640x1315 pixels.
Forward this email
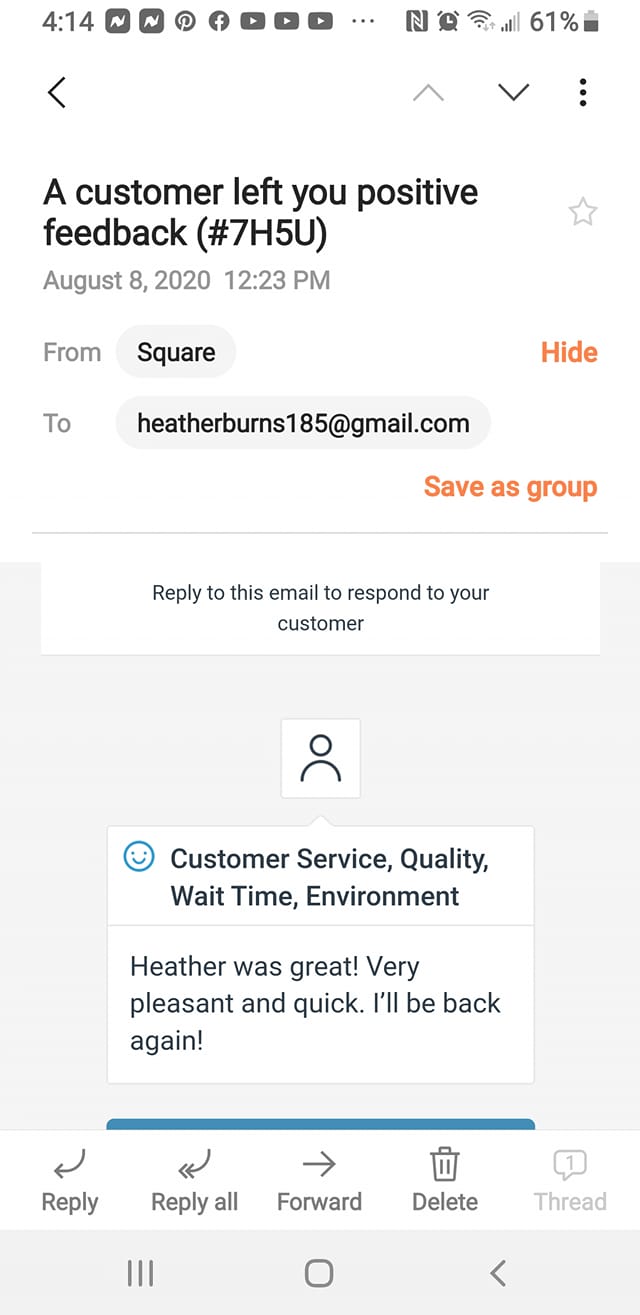coord(319,1180)
